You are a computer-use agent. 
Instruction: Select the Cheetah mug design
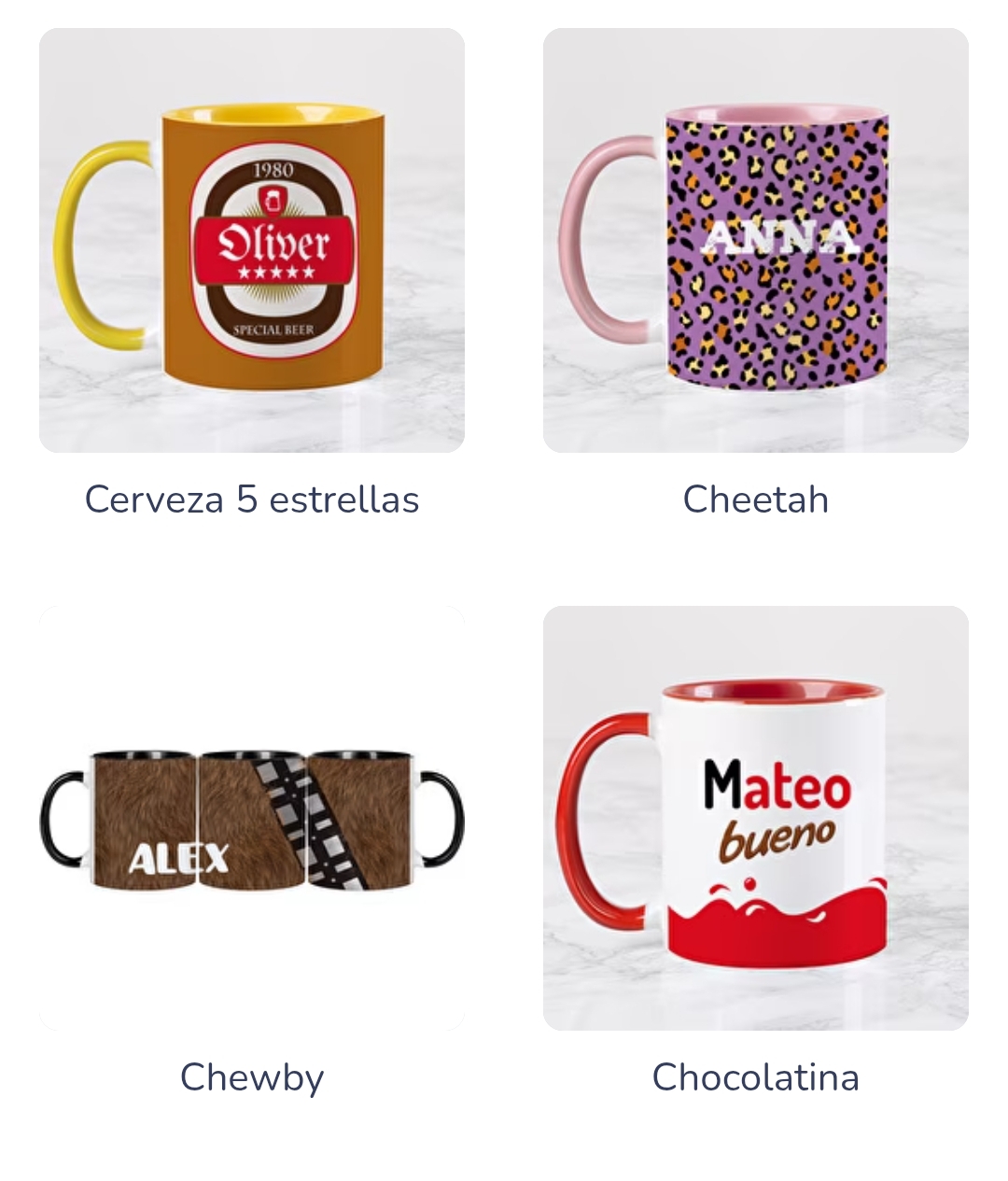[755, 241]
